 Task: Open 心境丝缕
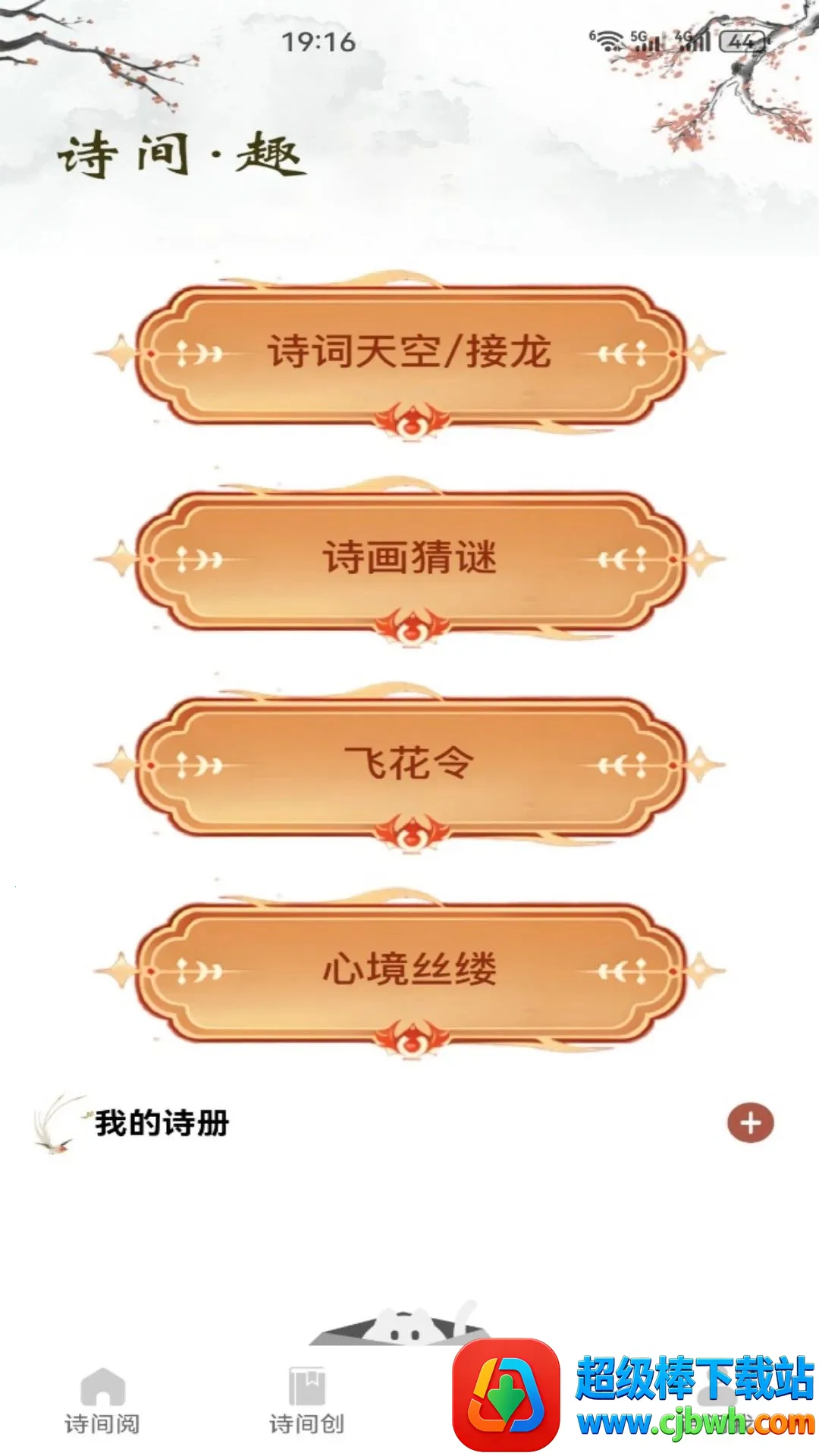[x=409, y=970]
